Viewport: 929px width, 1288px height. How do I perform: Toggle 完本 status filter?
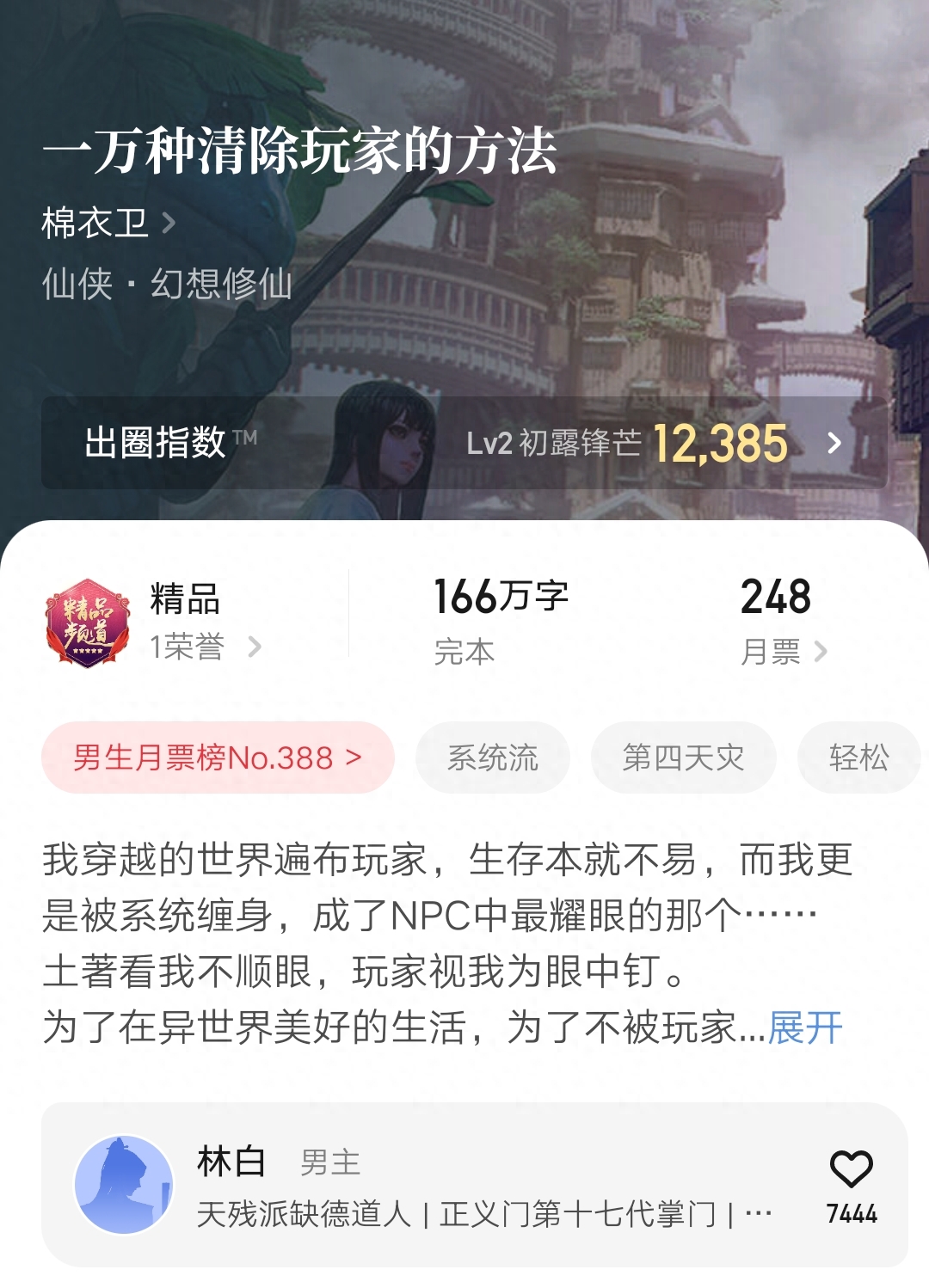coord(464,652)
